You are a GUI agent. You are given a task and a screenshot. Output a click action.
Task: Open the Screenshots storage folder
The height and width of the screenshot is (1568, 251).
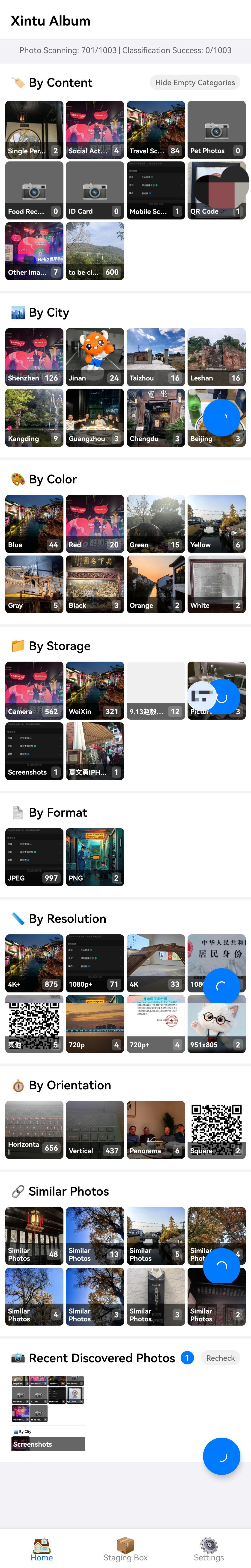point(34,751)
